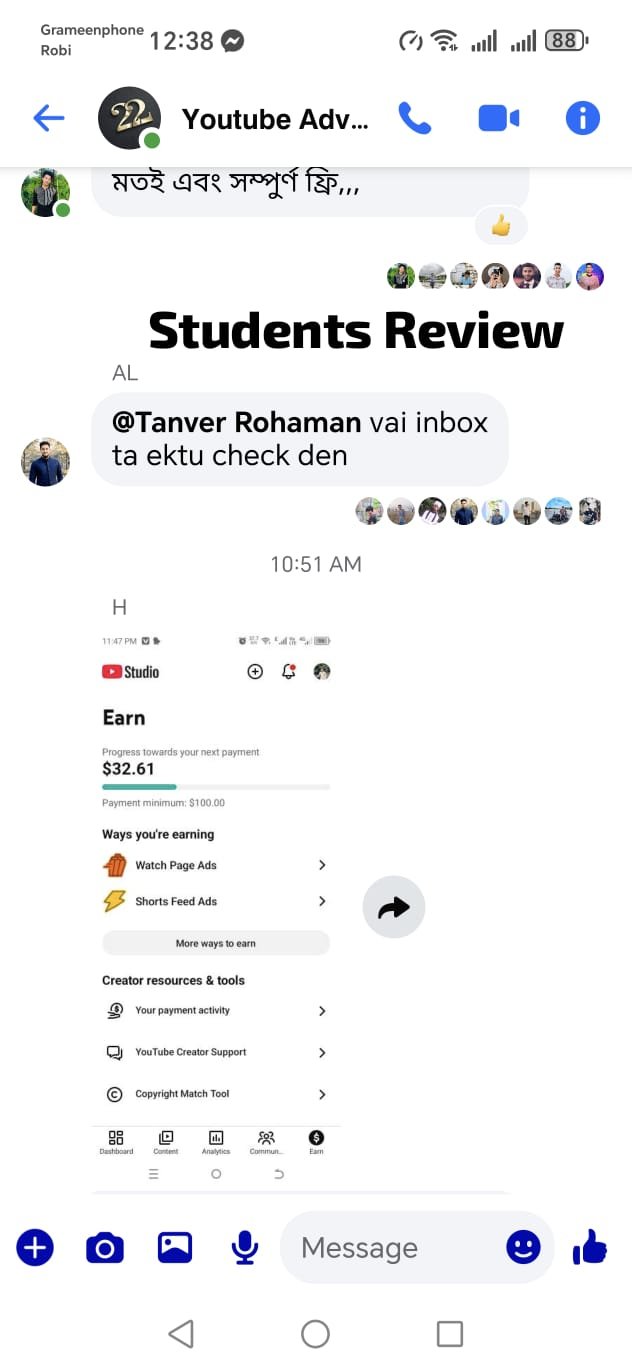
Task: Open the conversation info icon
Action: point(583,118)
